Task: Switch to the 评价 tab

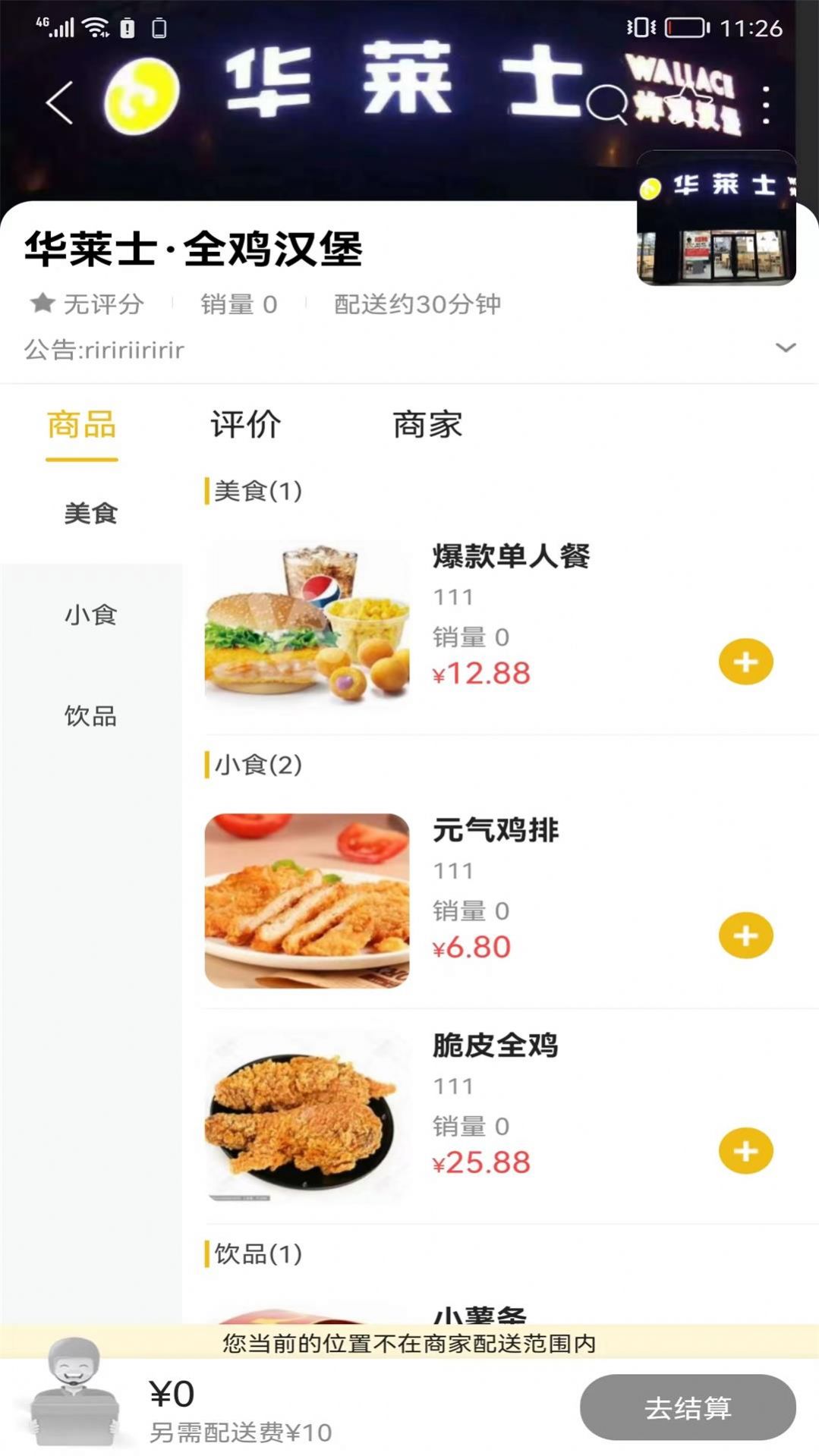Action: pos(244,426)
